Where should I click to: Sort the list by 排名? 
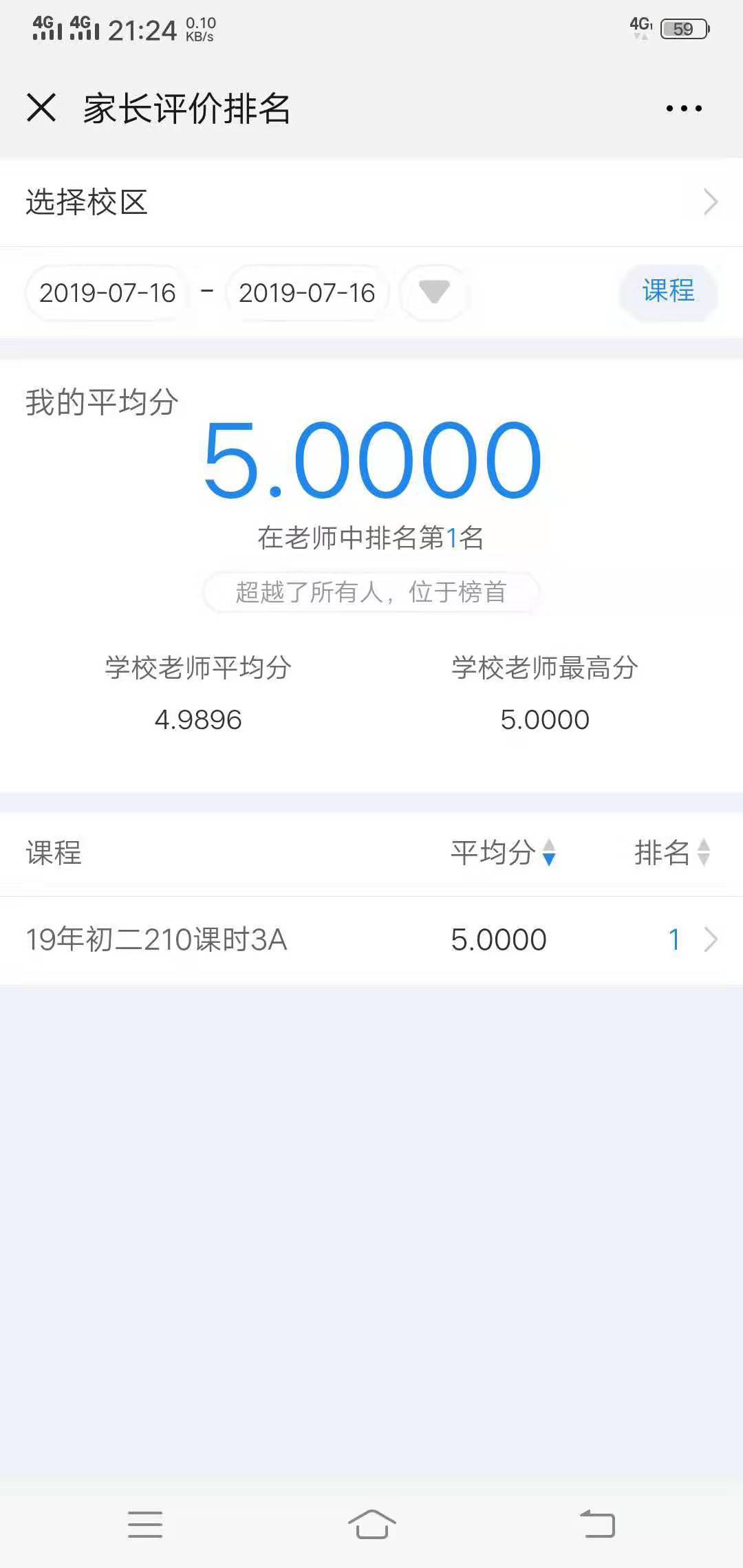[x=671, y=853]
